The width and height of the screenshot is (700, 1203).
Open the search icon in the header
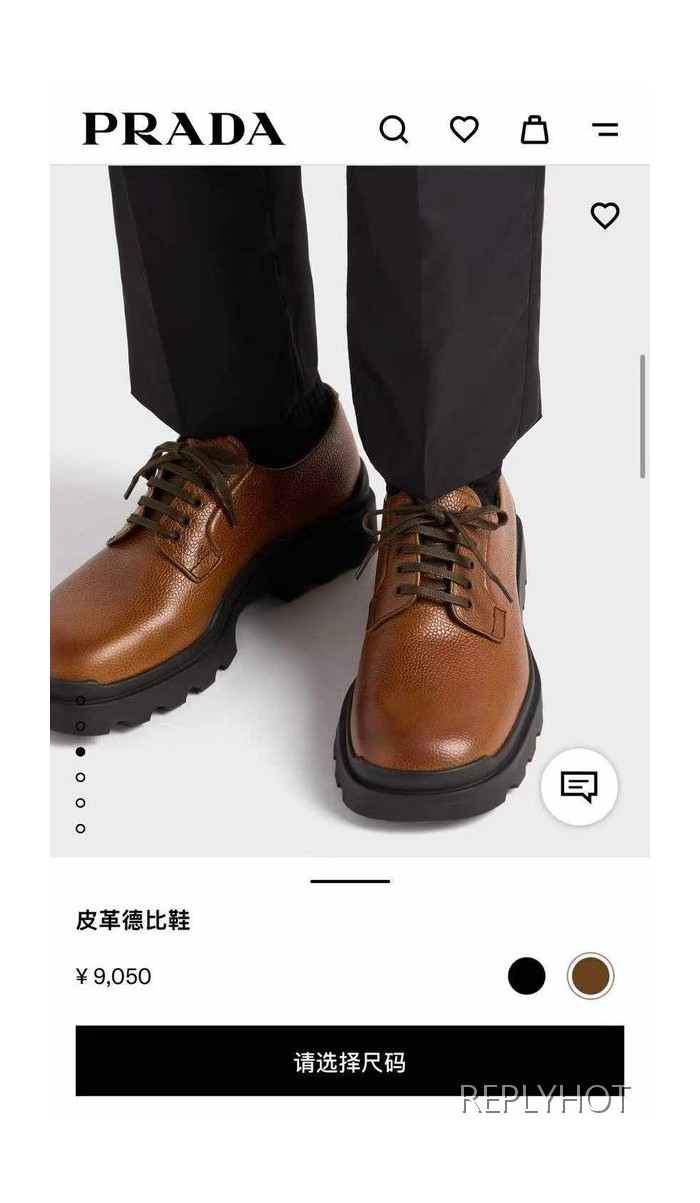pos(393,130)
